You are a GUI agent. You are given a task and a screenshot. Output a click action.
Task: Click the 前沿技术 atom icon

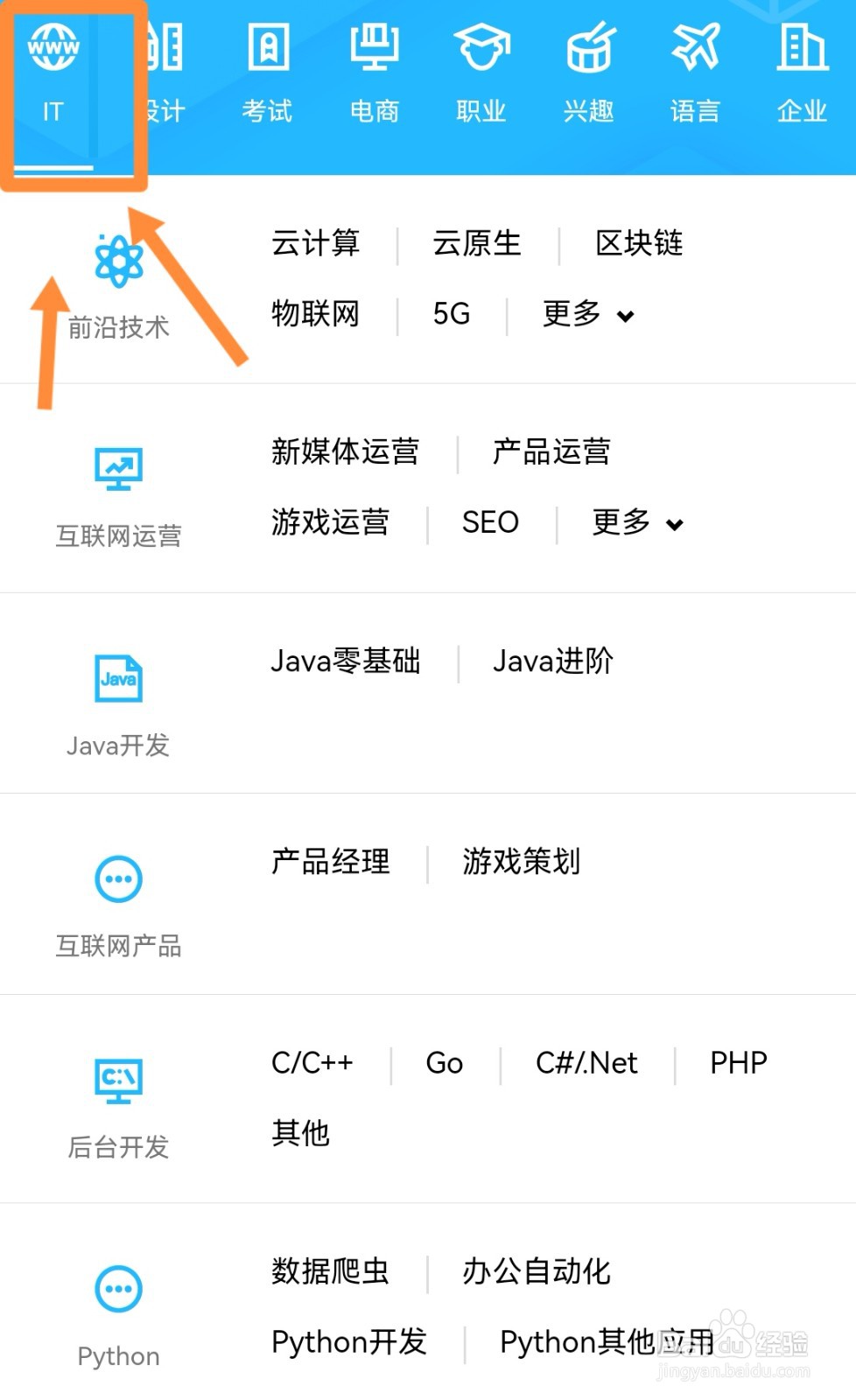click(x=118, y=260)
